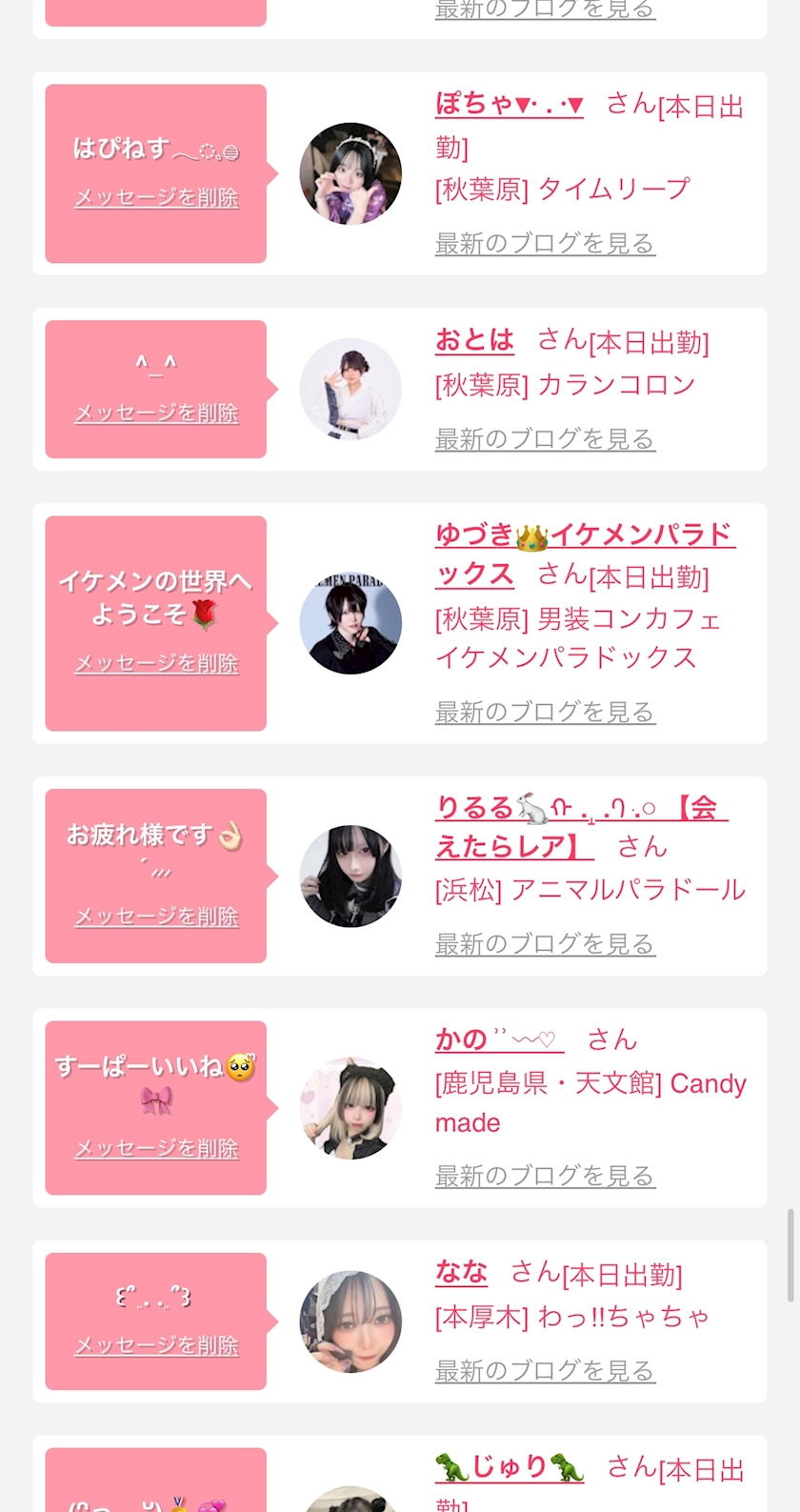
Task: View かの's latest blog
Action: pyautogui.click(x=545, y=1176)
